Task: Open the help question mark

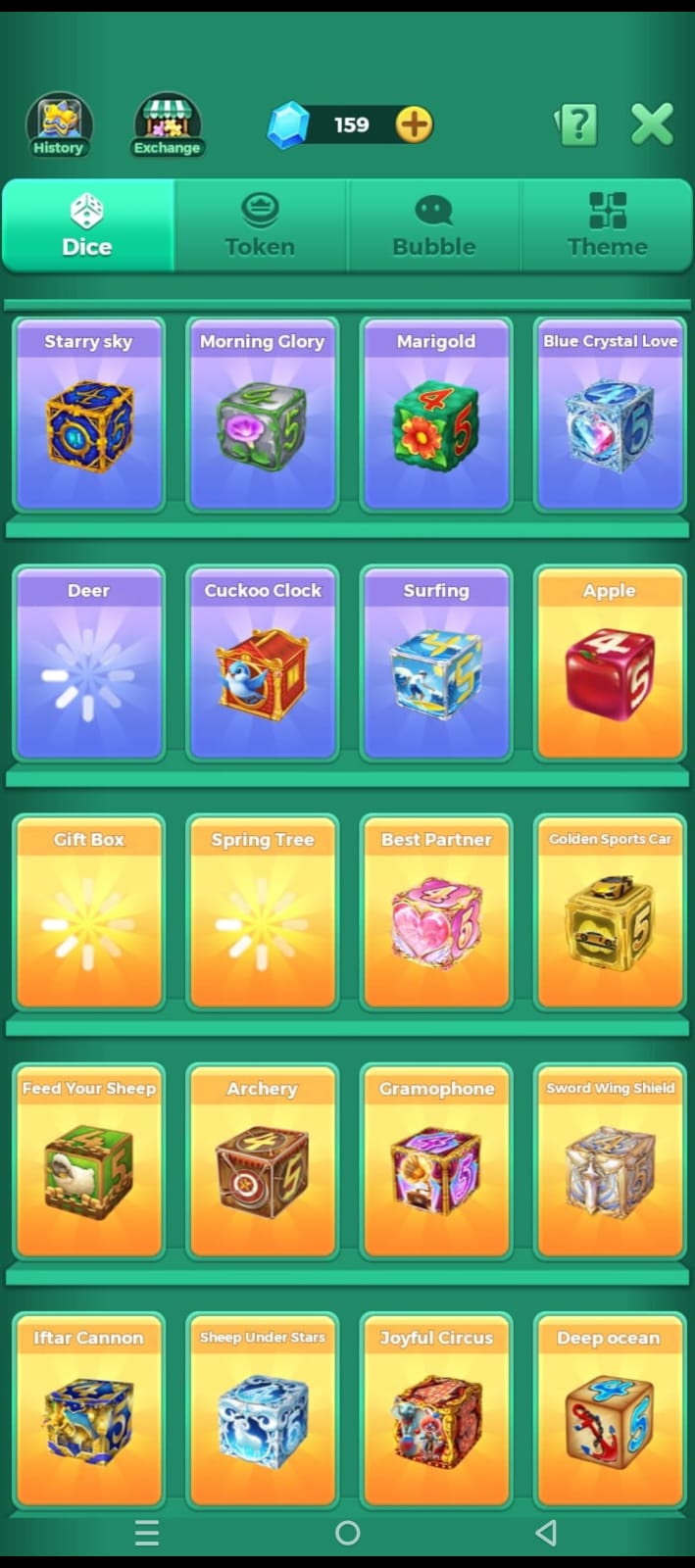Action: [576, 124]
